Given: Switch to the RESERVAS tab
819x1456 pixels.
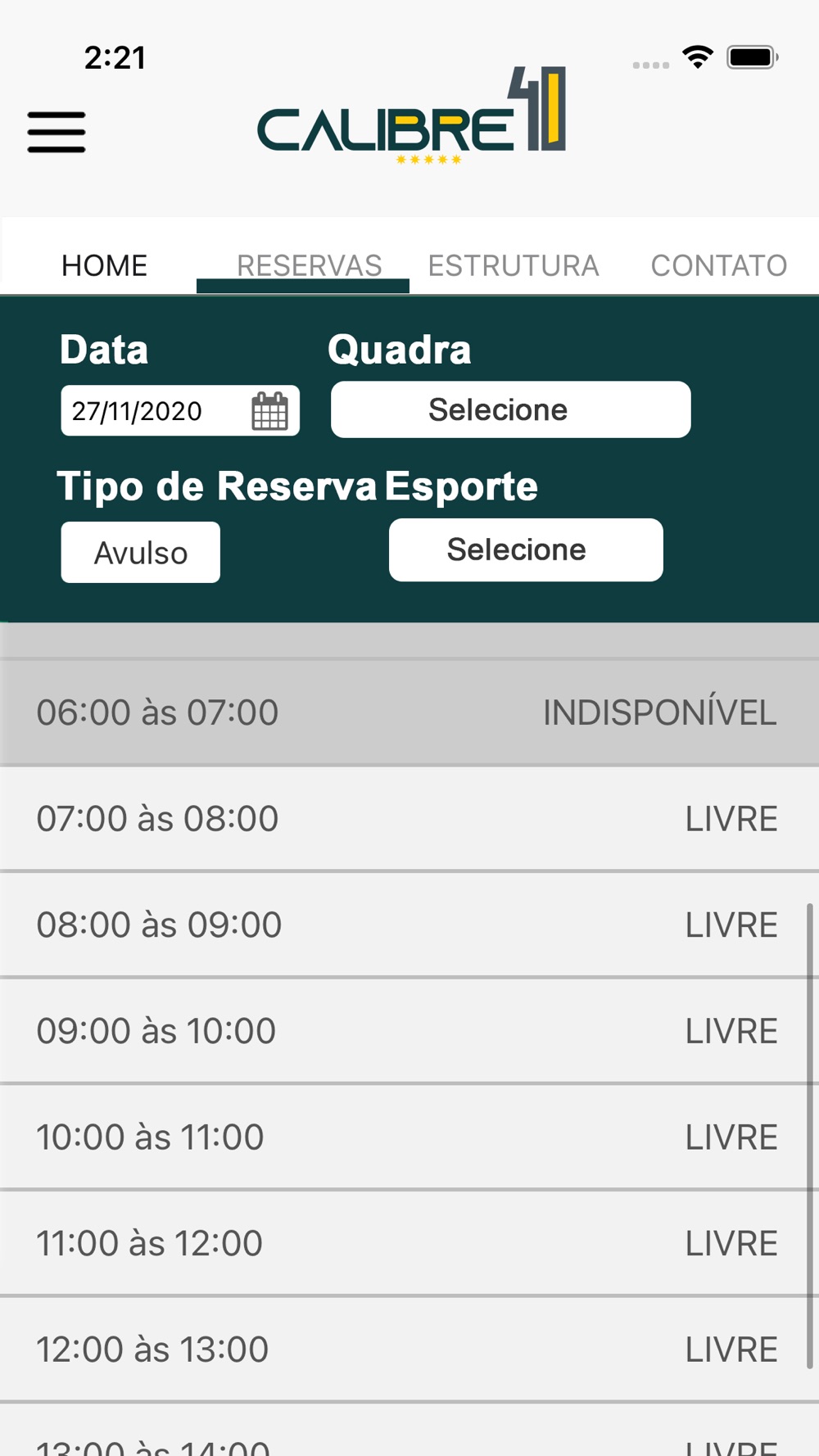Looking at the screenshot, I should pyautogui.click(x=309, y=265).
